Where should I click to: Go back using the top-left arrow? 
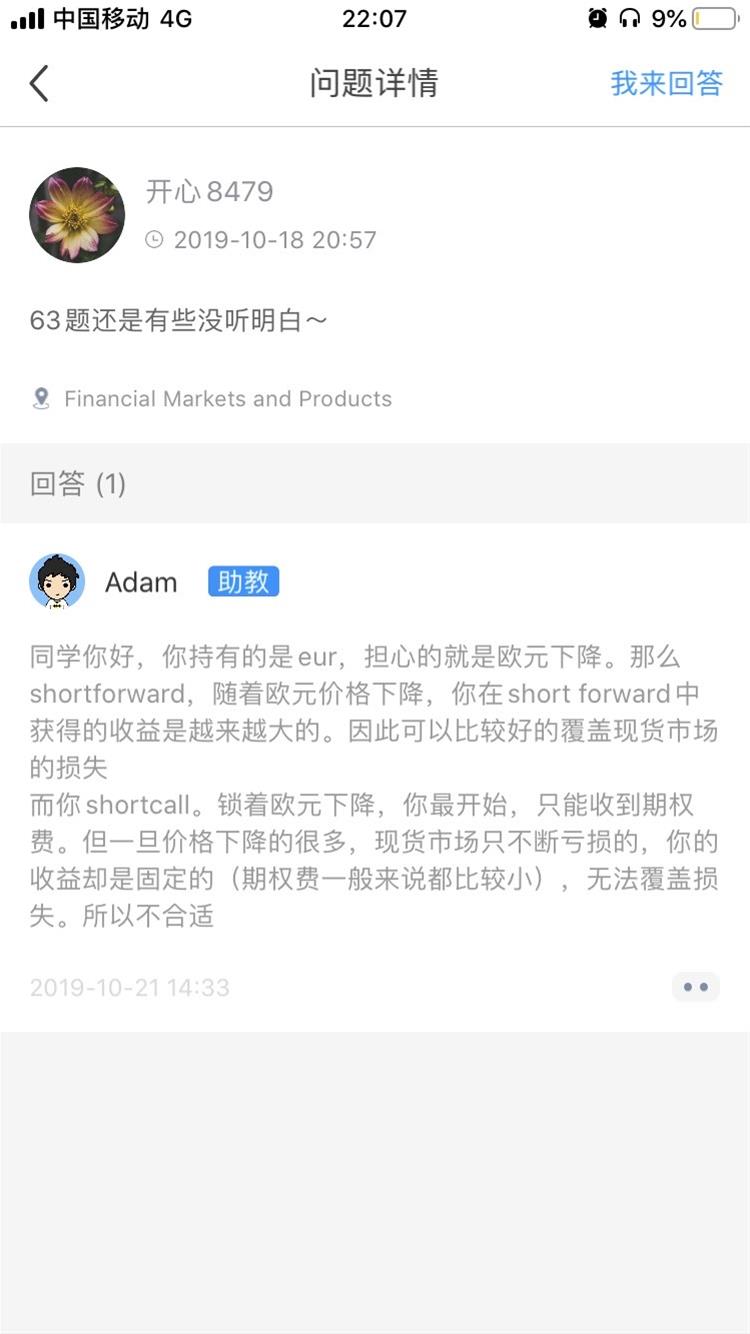(x=39, y=84)
